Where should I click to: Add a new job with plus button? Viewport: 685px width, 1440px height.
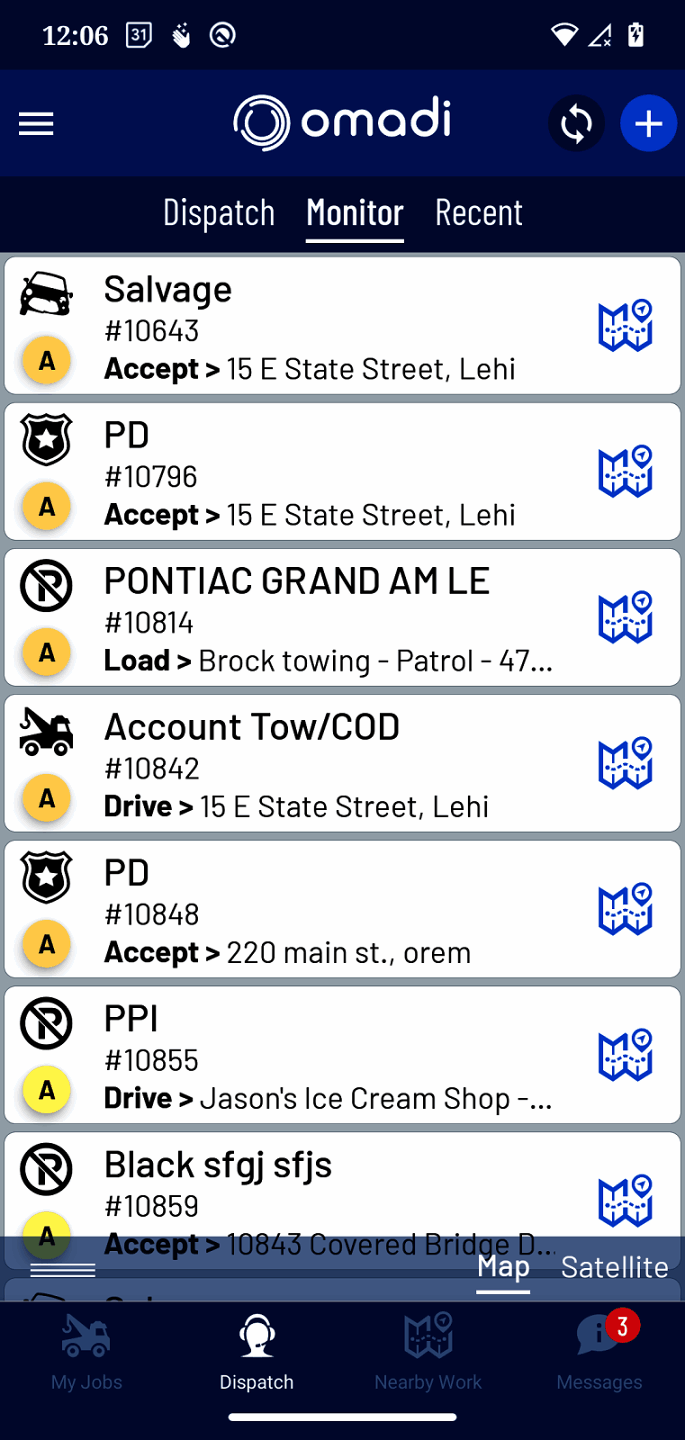pos(648,124)
